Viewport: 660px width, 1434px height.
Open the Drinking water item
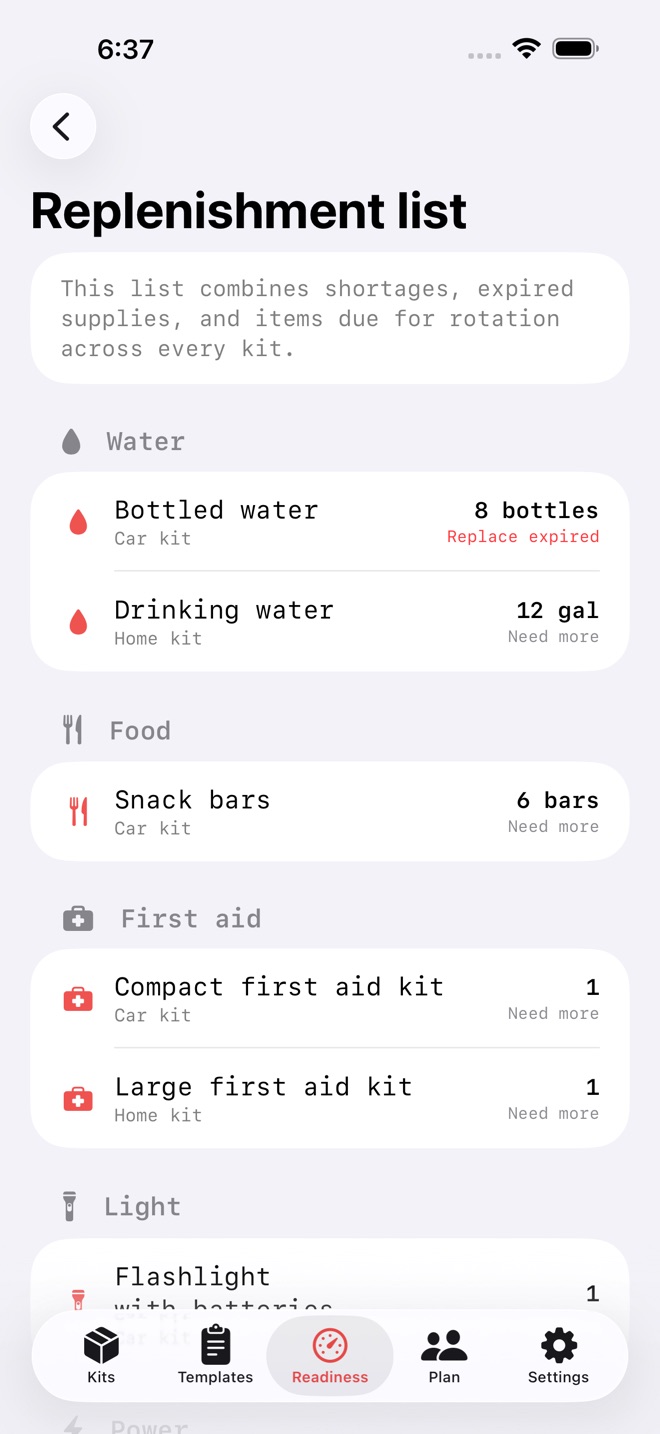[330, 622]
